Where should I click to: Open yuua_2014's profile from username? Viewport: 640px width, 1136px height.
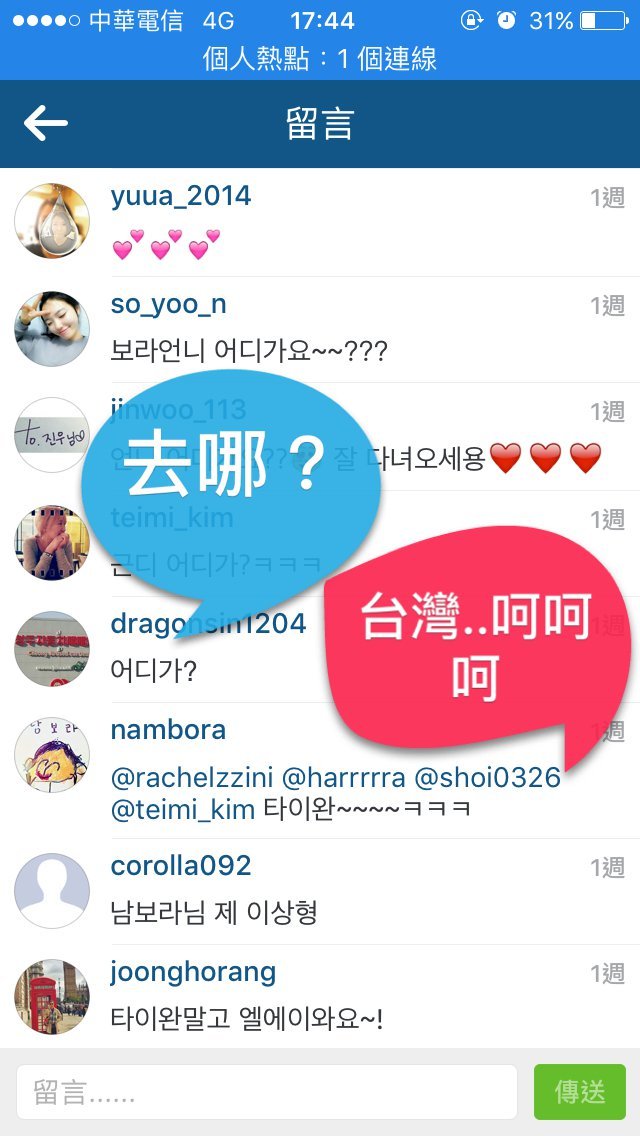tap(181, 196)
